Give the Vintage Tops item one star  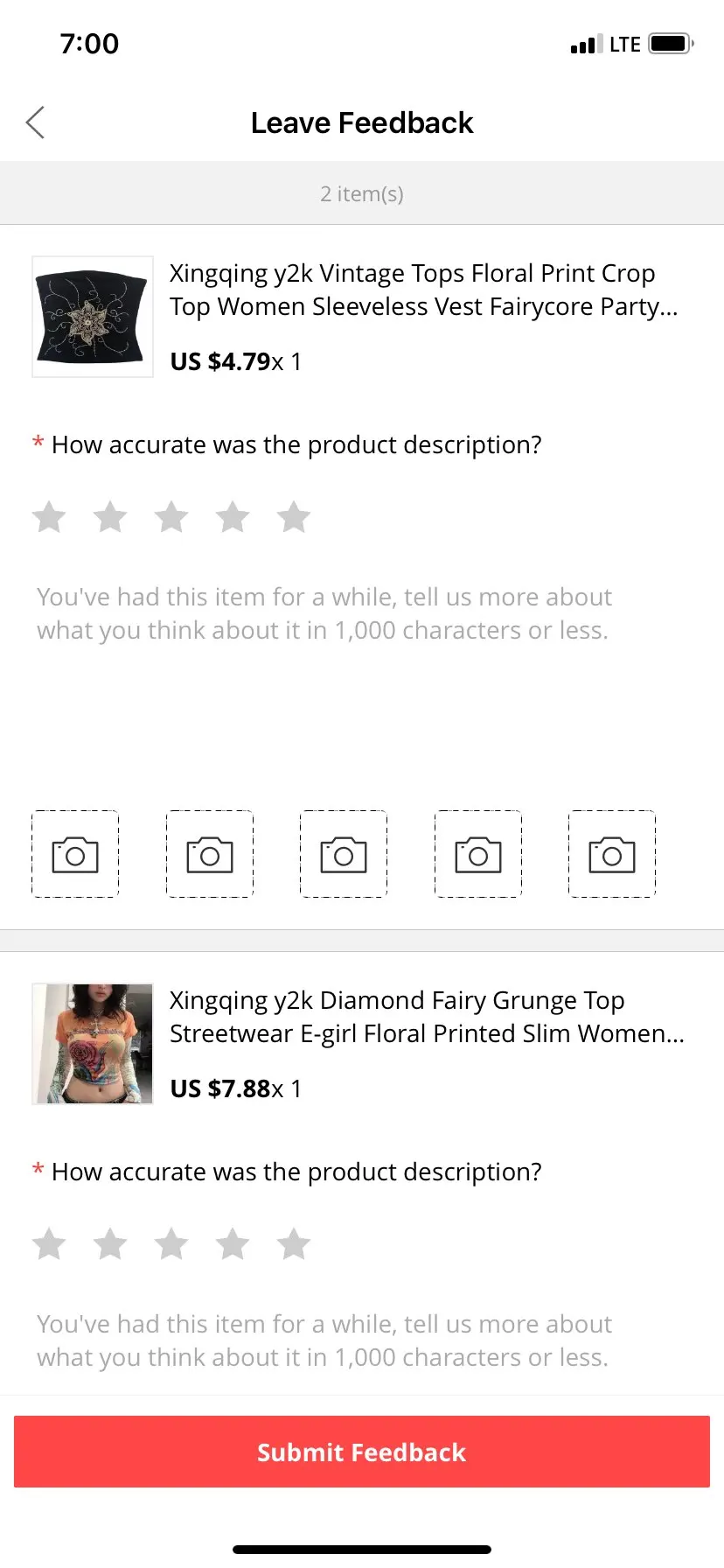[49, 517]
